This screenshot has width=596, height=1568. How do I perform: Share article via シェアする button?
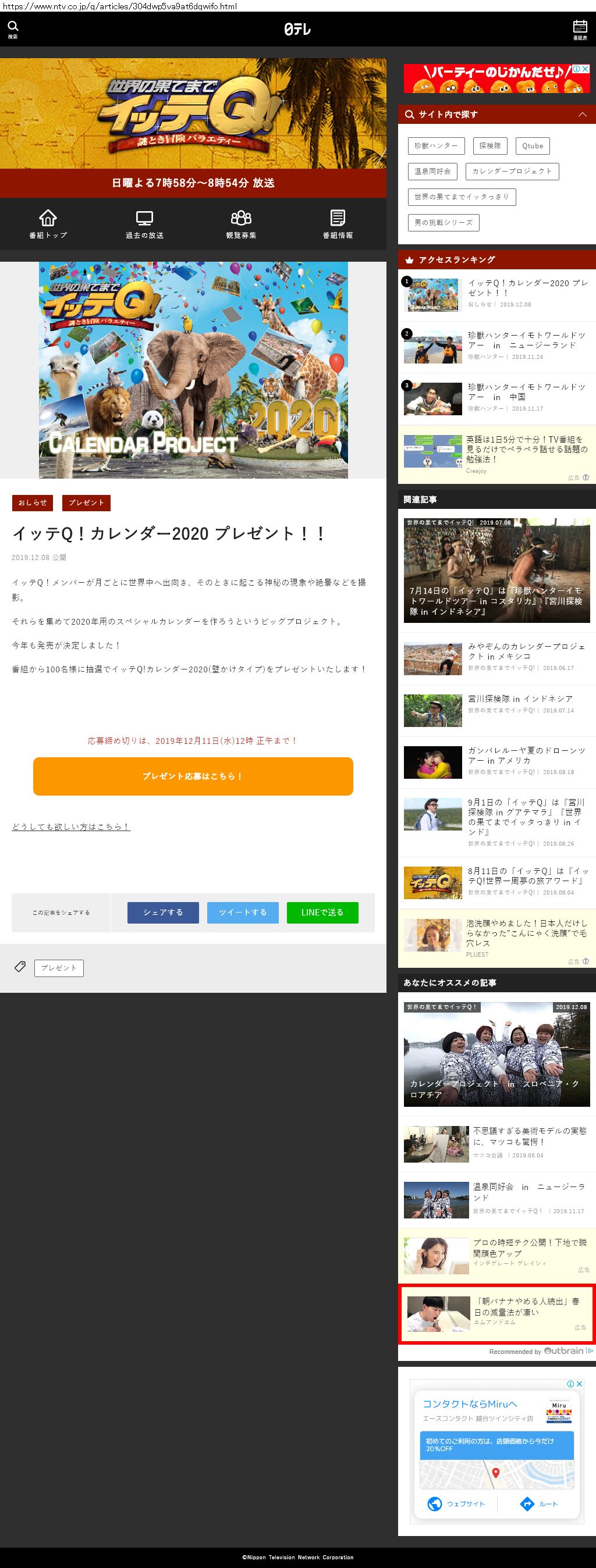pos(163,913)
